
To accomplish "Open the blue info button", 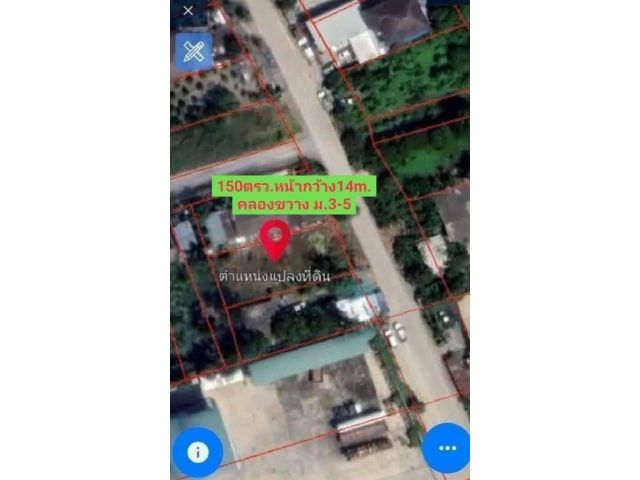I will tap(197, 451).
